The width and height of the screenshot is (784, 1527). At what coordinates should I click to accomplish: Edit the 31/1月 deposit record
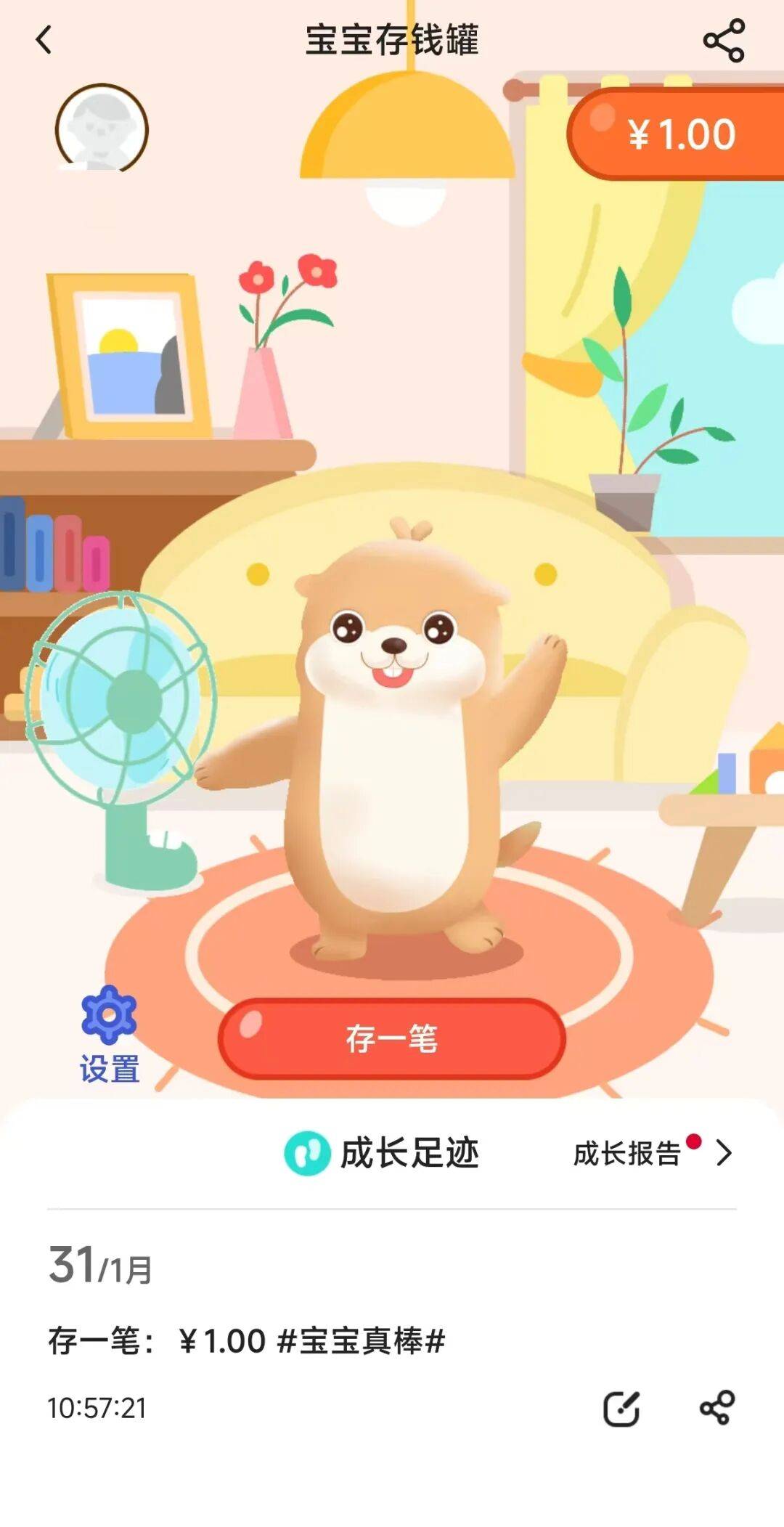tap(621, 1409)
